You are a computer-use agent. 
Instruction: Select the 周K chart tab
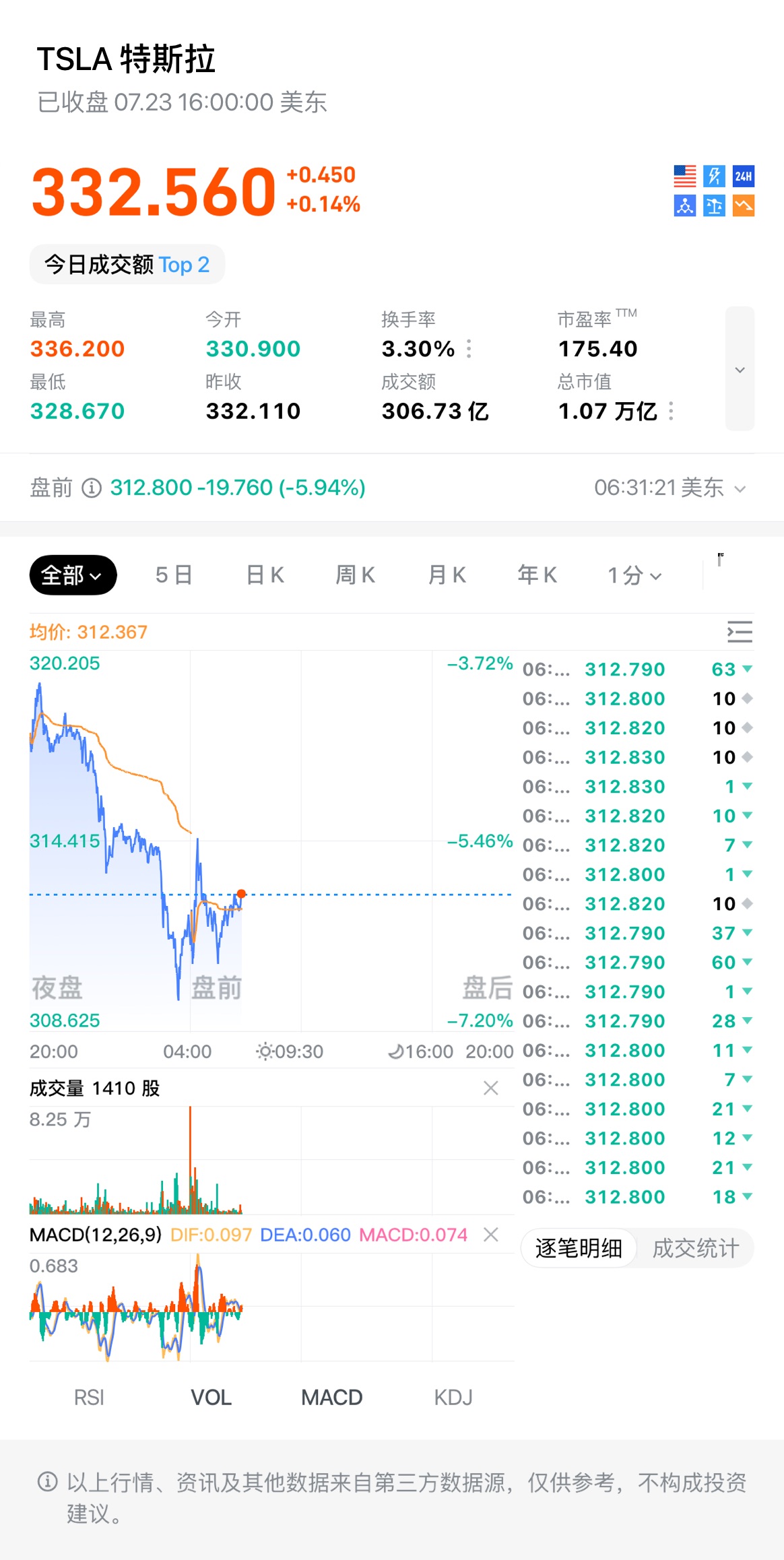[355, 575]
